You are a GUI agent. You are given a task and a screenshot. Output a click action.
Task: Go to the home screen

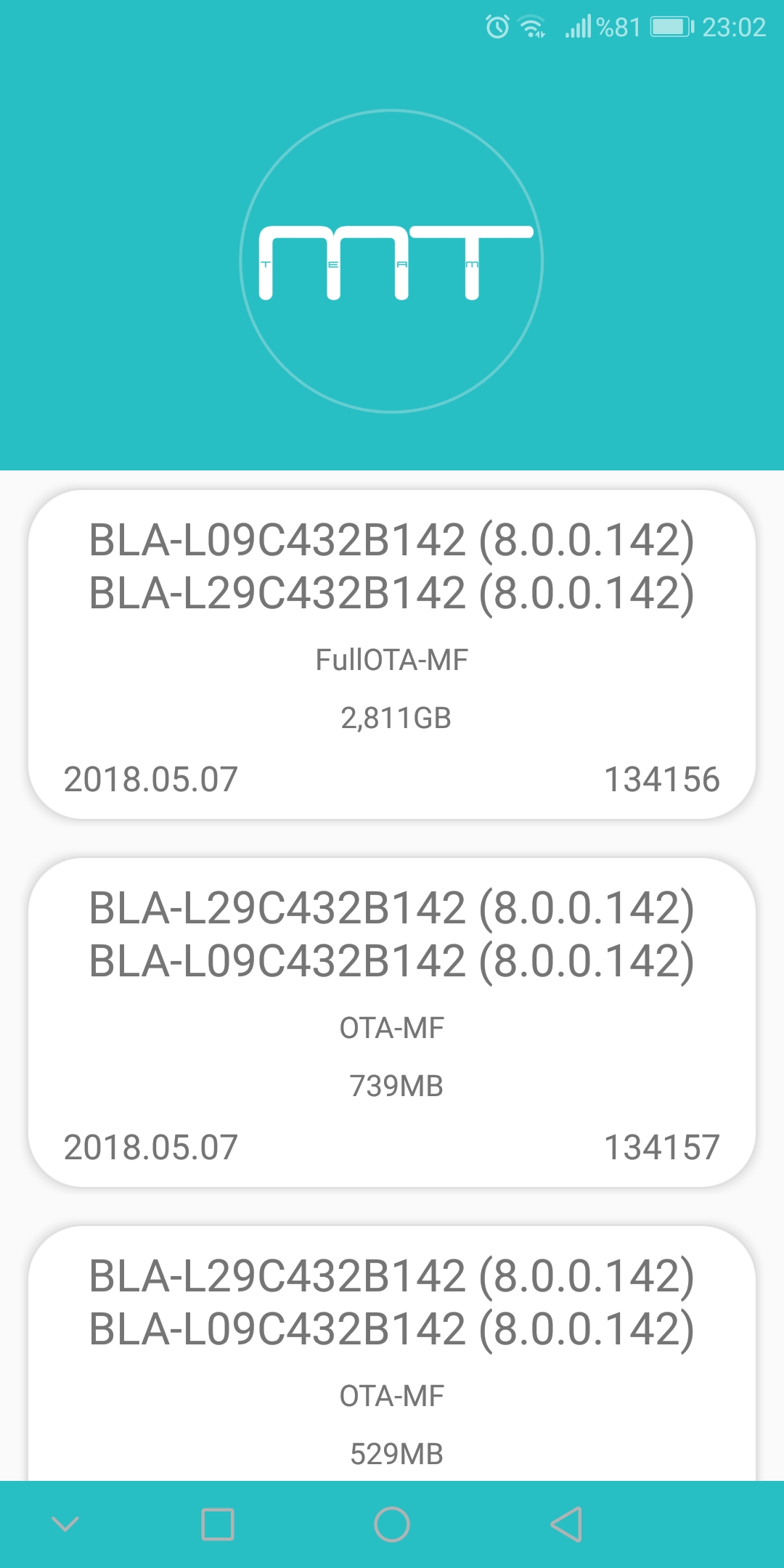pyautogui.click(x=392, y=1524)
